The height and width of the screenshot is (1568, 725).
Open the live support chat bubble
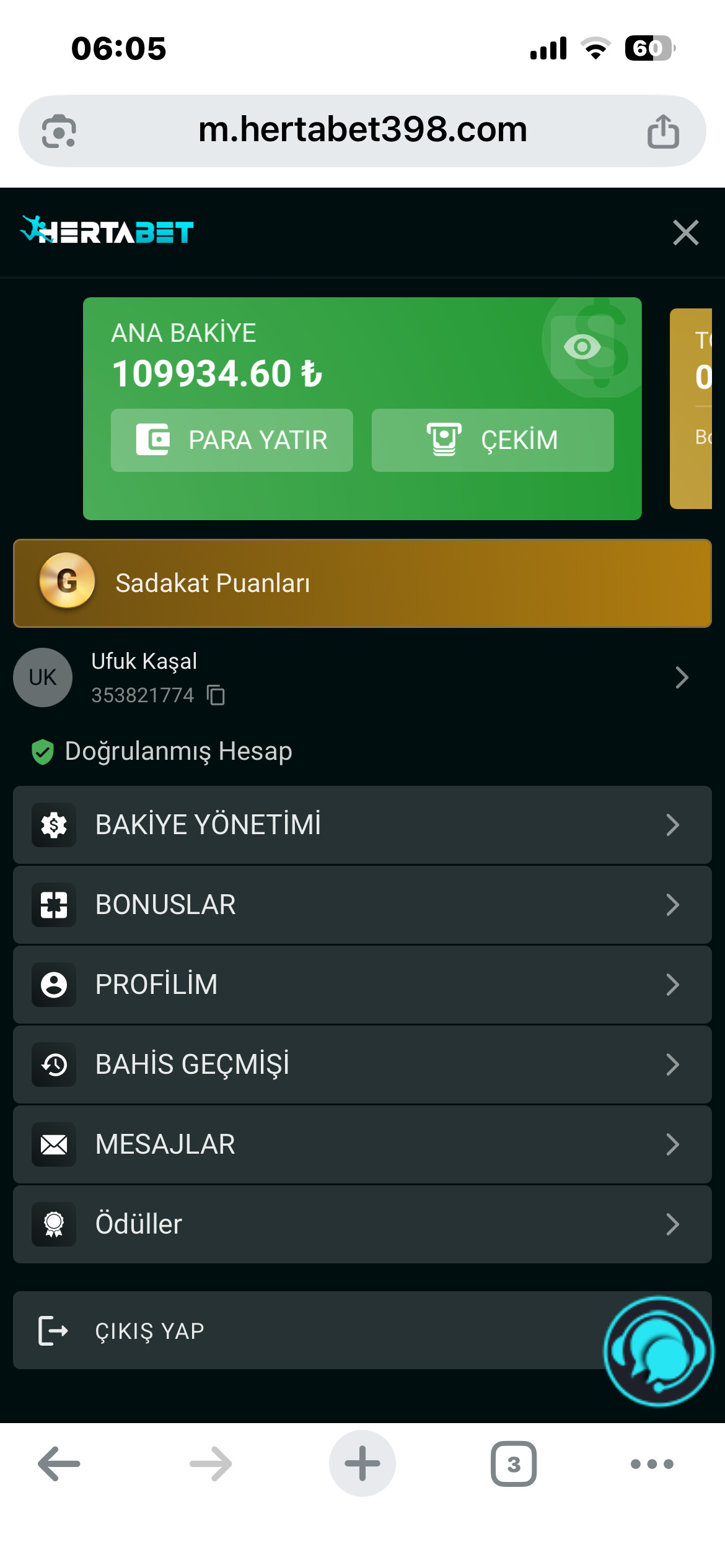(x=659, y=1351)
